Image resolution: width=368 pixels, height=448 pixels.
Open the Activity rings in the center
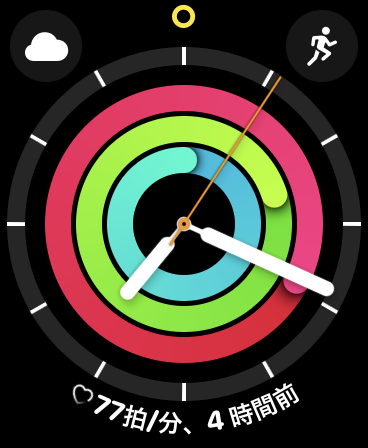tap(184, 224)
